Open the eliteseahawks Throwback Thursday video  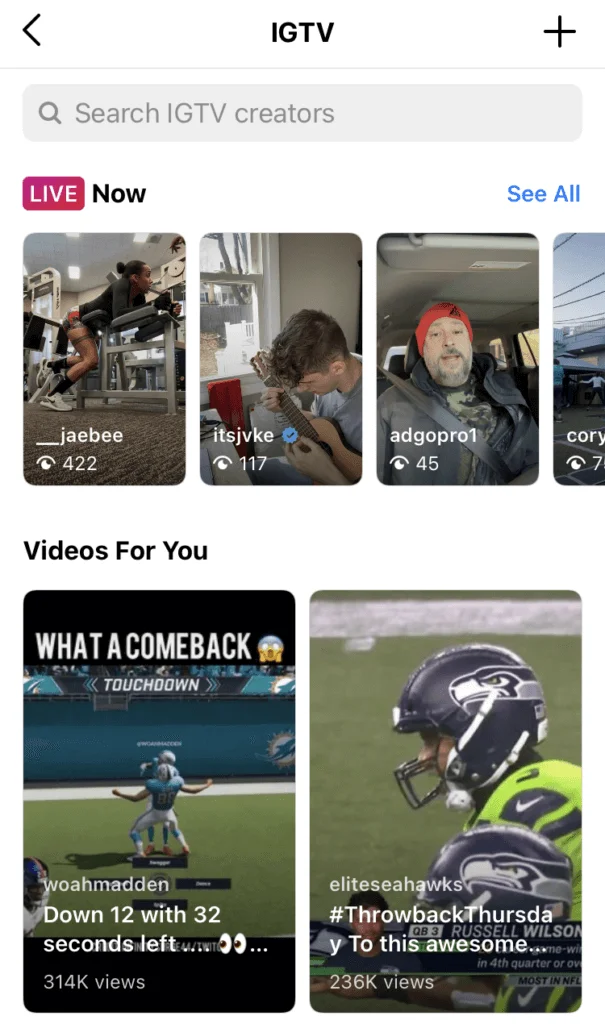pos(445,800)
